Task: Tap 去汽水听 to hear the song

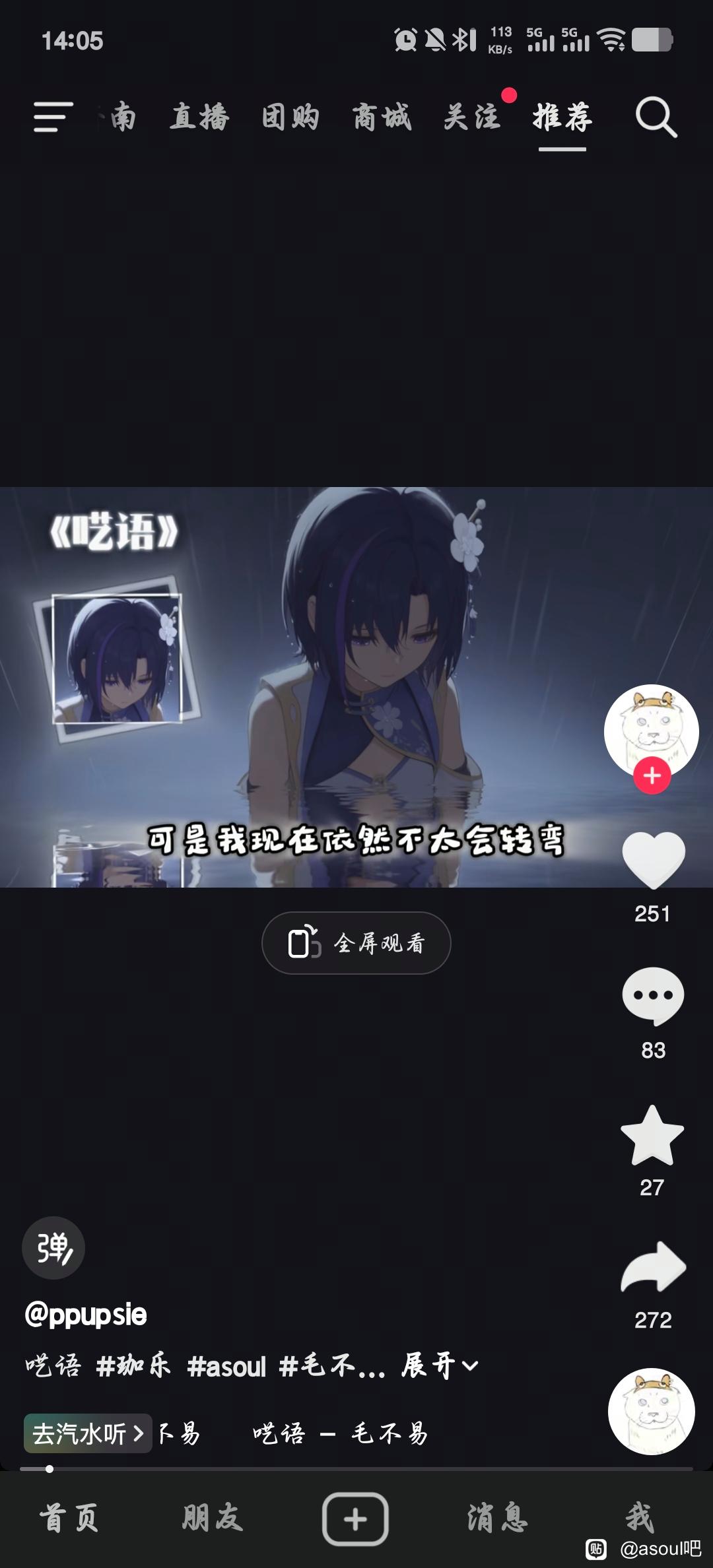Action: (x=88, y=1433)
